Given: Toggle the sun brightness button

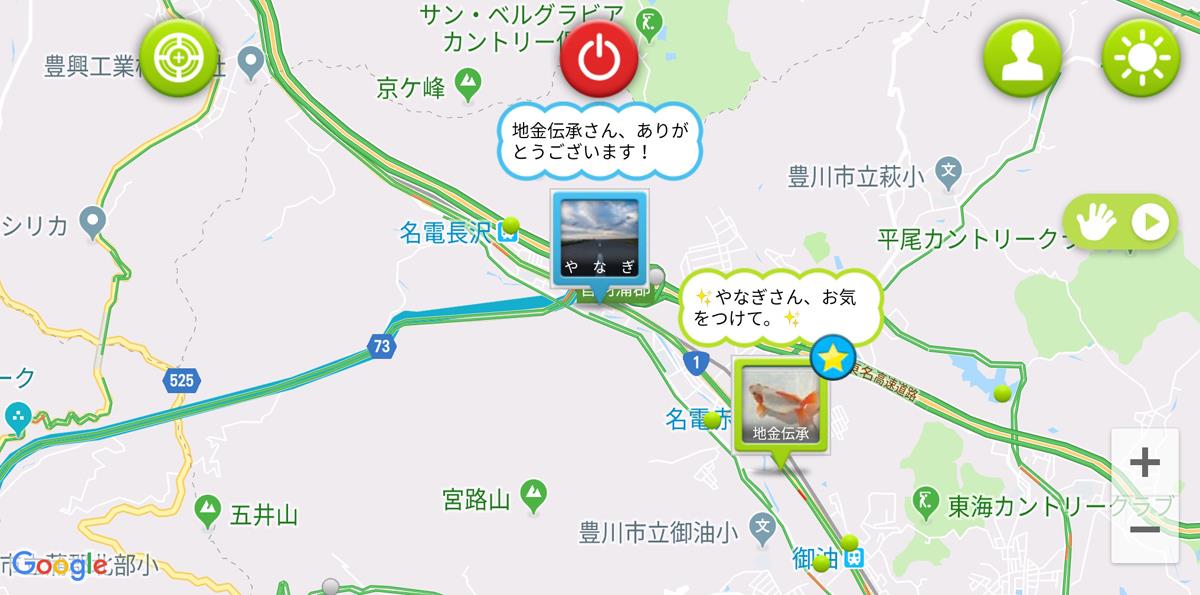Looking at the screenshot, I should point(1139,60).
